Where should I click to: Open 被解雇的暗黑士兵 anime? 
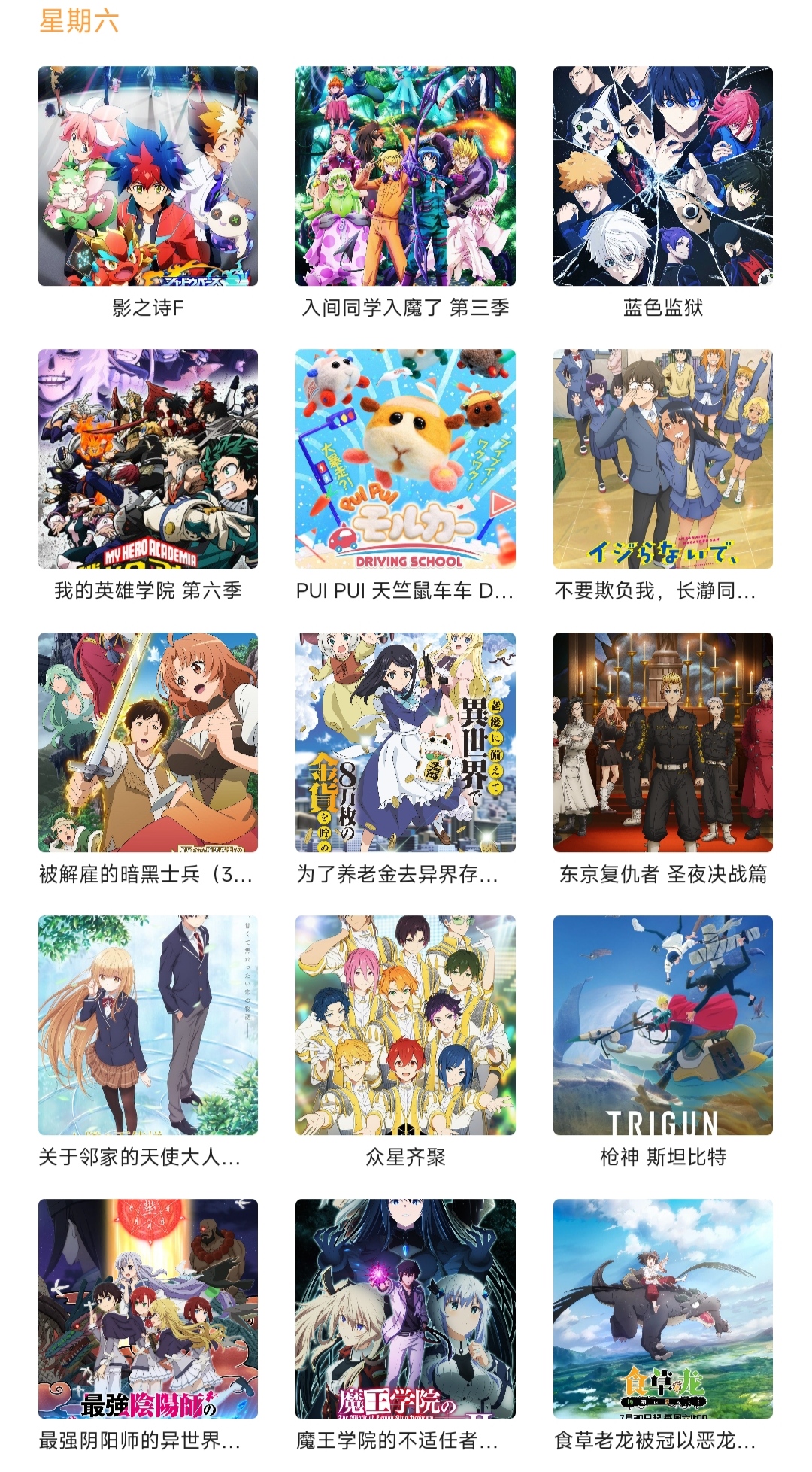(148, 742)
